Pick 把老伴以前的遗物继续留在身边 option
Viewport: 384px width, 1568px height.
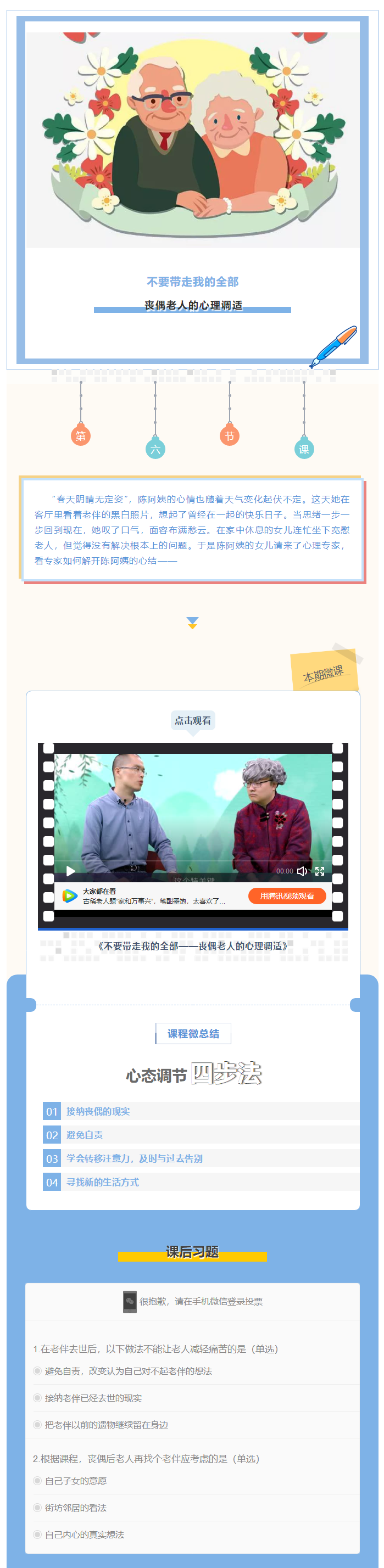tap(38, 1424)
